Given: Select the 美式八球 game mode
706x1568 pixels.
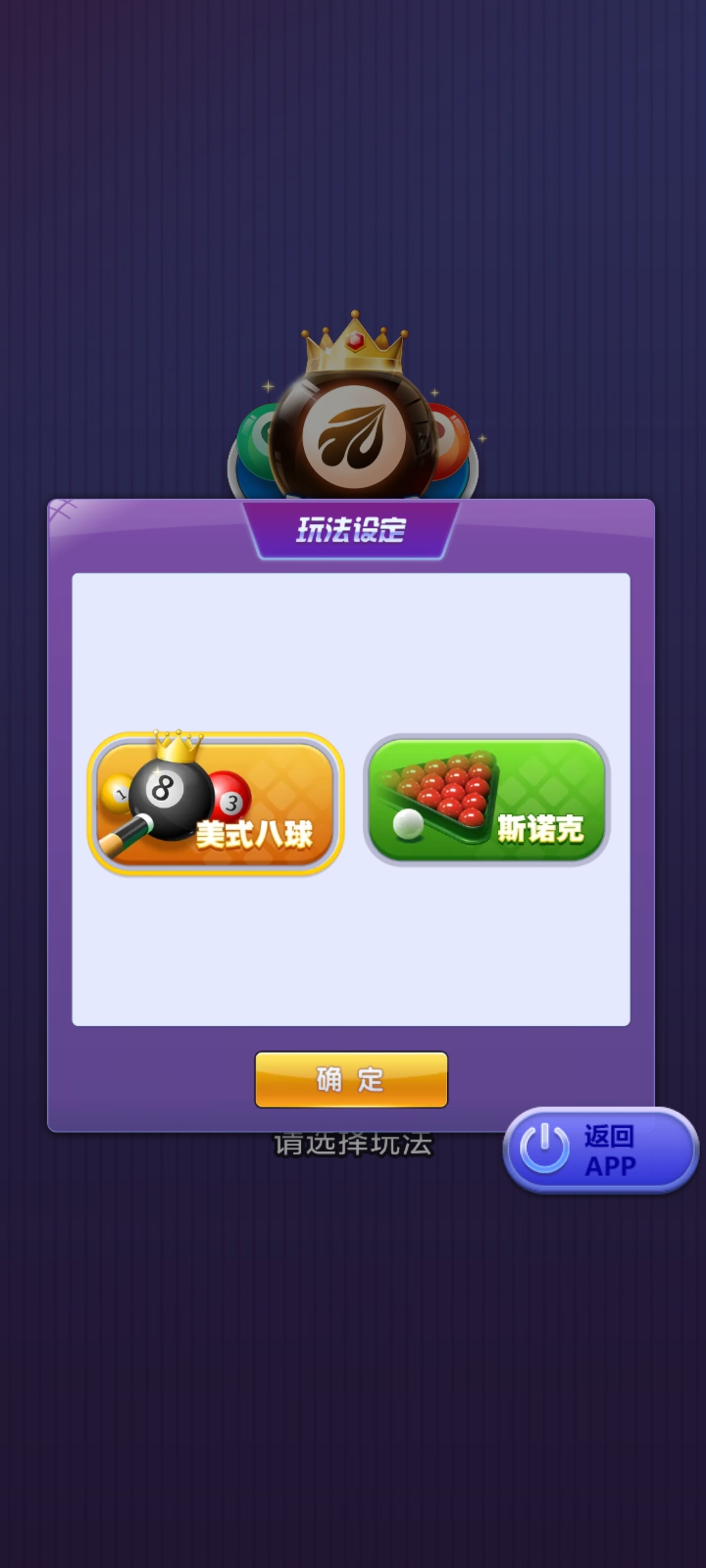Looking at the screenshot, I should [x=216, y=804].
